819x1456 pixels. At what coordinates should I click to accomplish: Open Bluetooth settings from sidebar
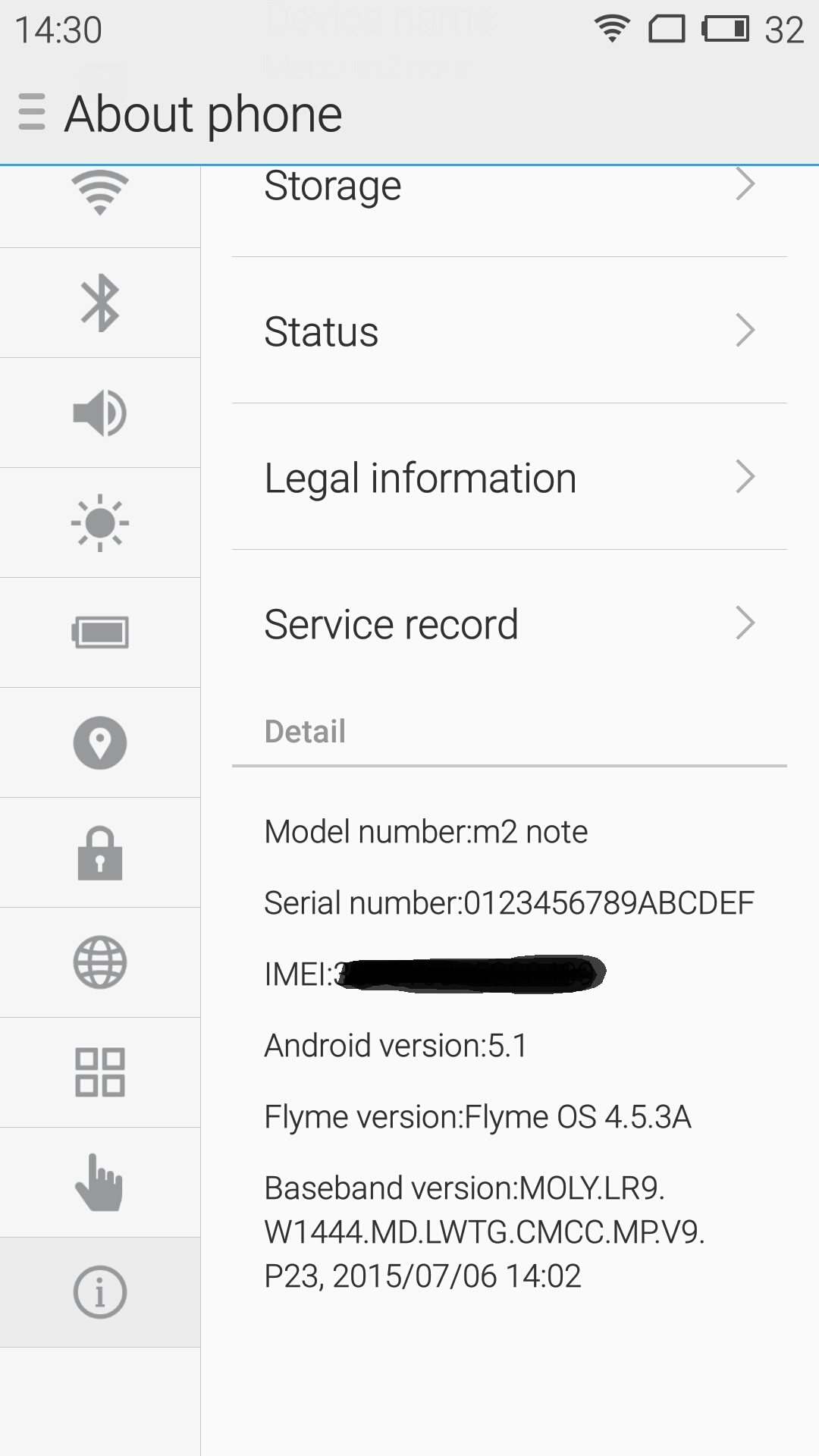(100, 303)
